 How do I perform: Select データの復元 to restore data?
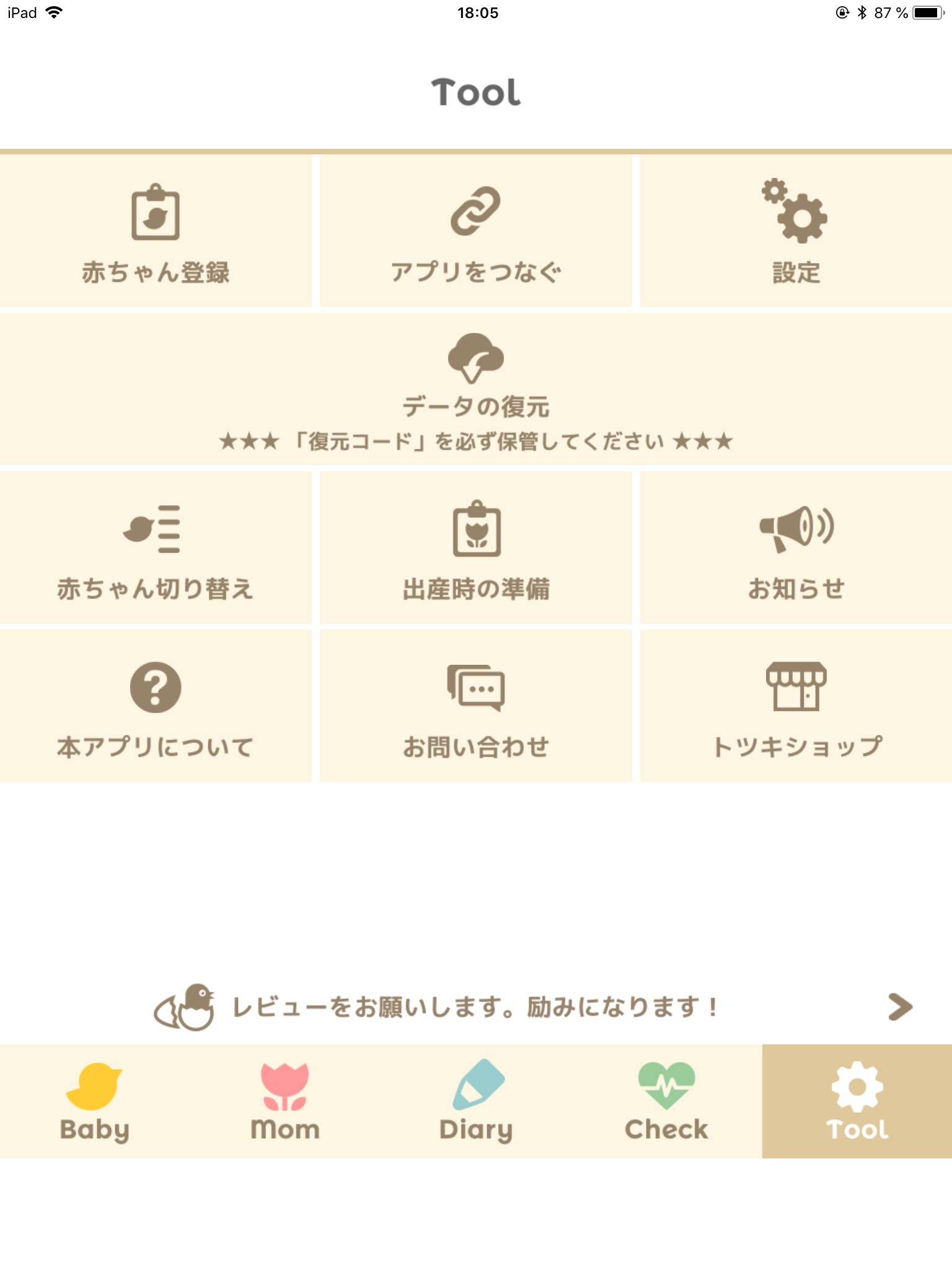click(x=475, y=389)
